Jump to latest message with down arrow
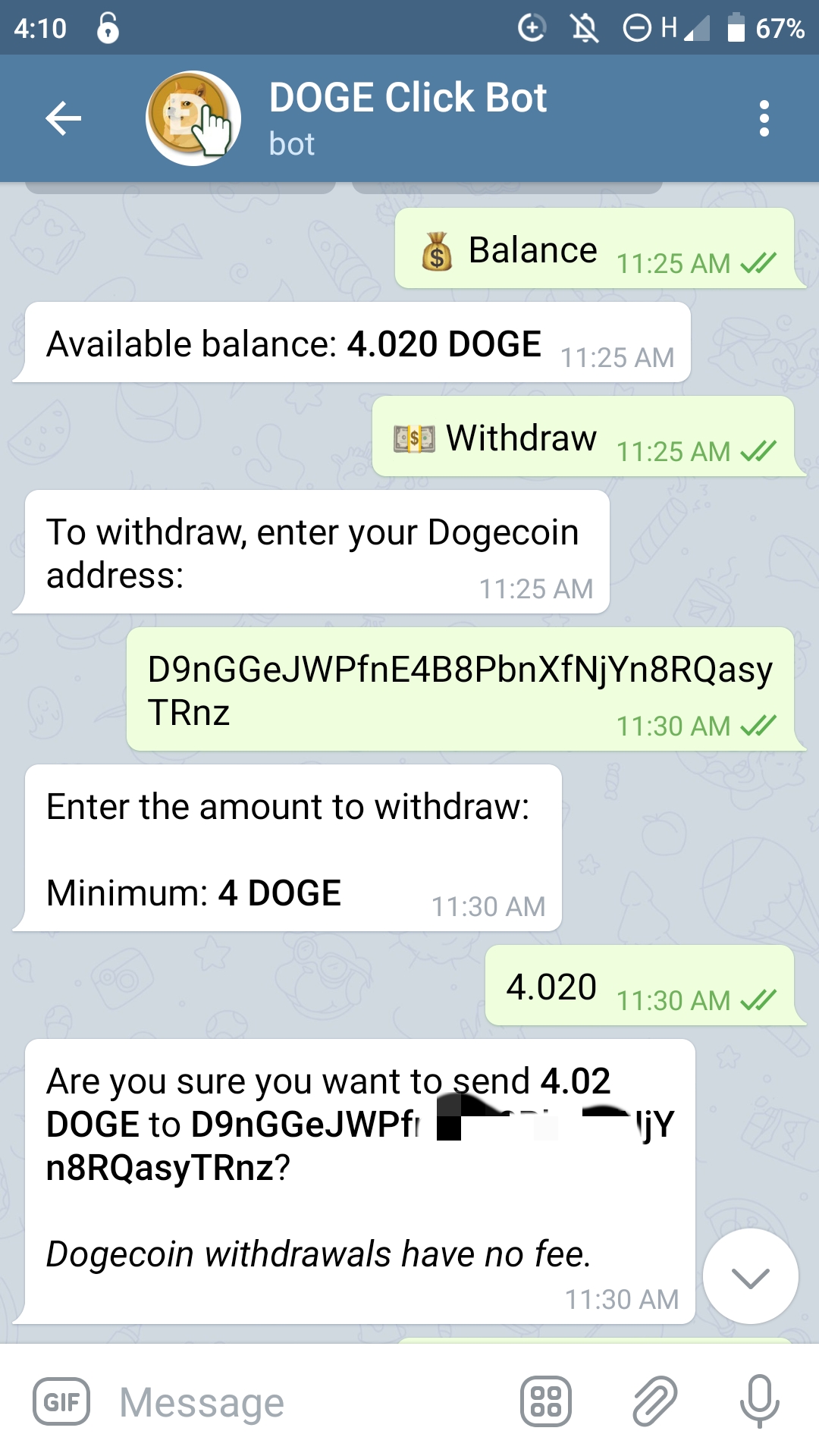The width and height of the screenshot is (819, 1456). pos(750,1277)
